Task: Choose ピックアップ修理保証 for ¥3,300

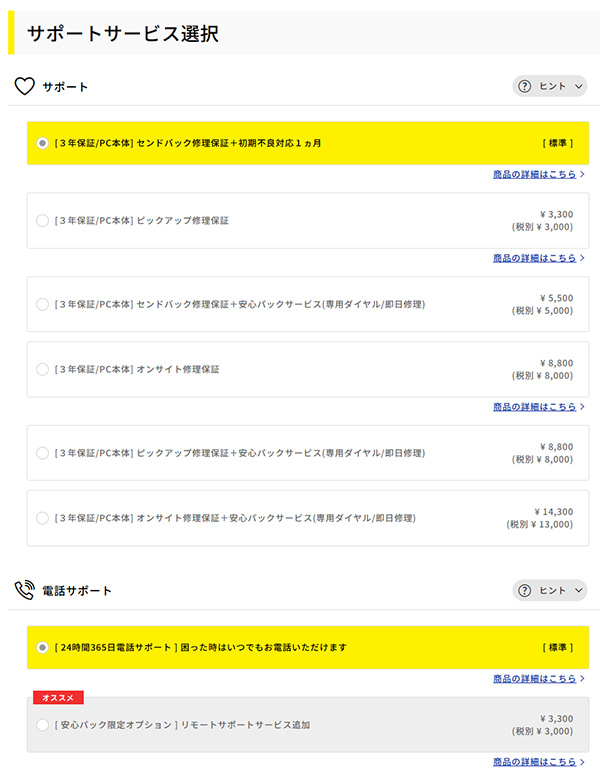Action: [42, 220]
